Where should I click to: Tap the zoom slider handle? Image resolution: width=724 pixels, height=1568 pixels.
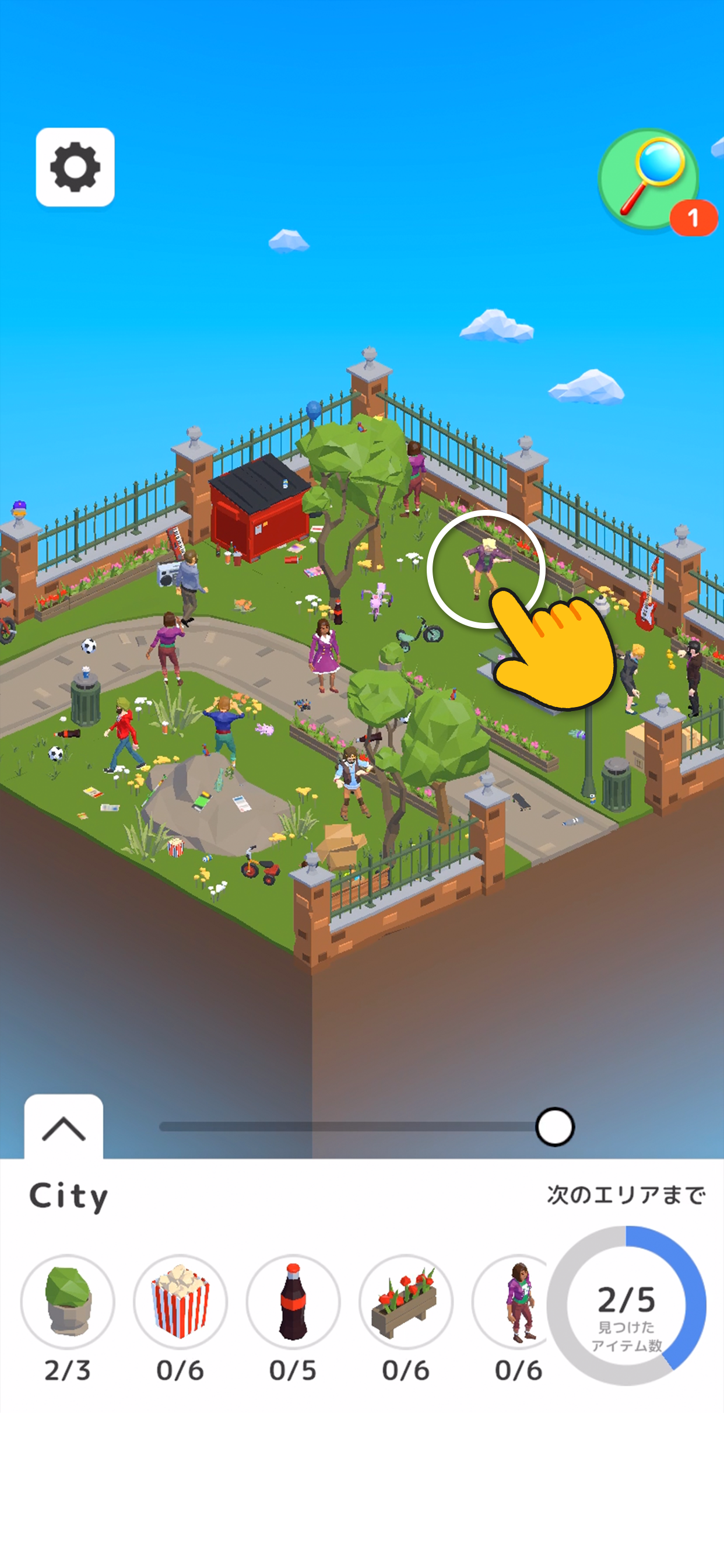point(554,1126)
